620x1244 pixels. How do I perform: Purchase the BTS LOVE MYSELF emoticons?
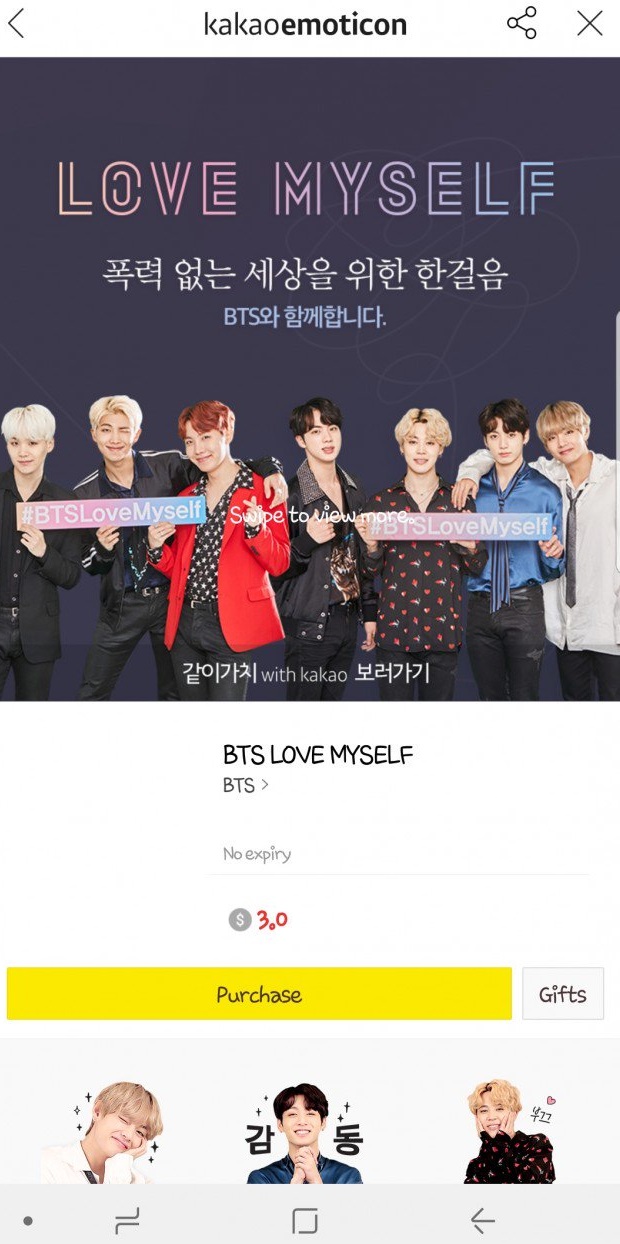pyautogui.click(x=259, y=994)
